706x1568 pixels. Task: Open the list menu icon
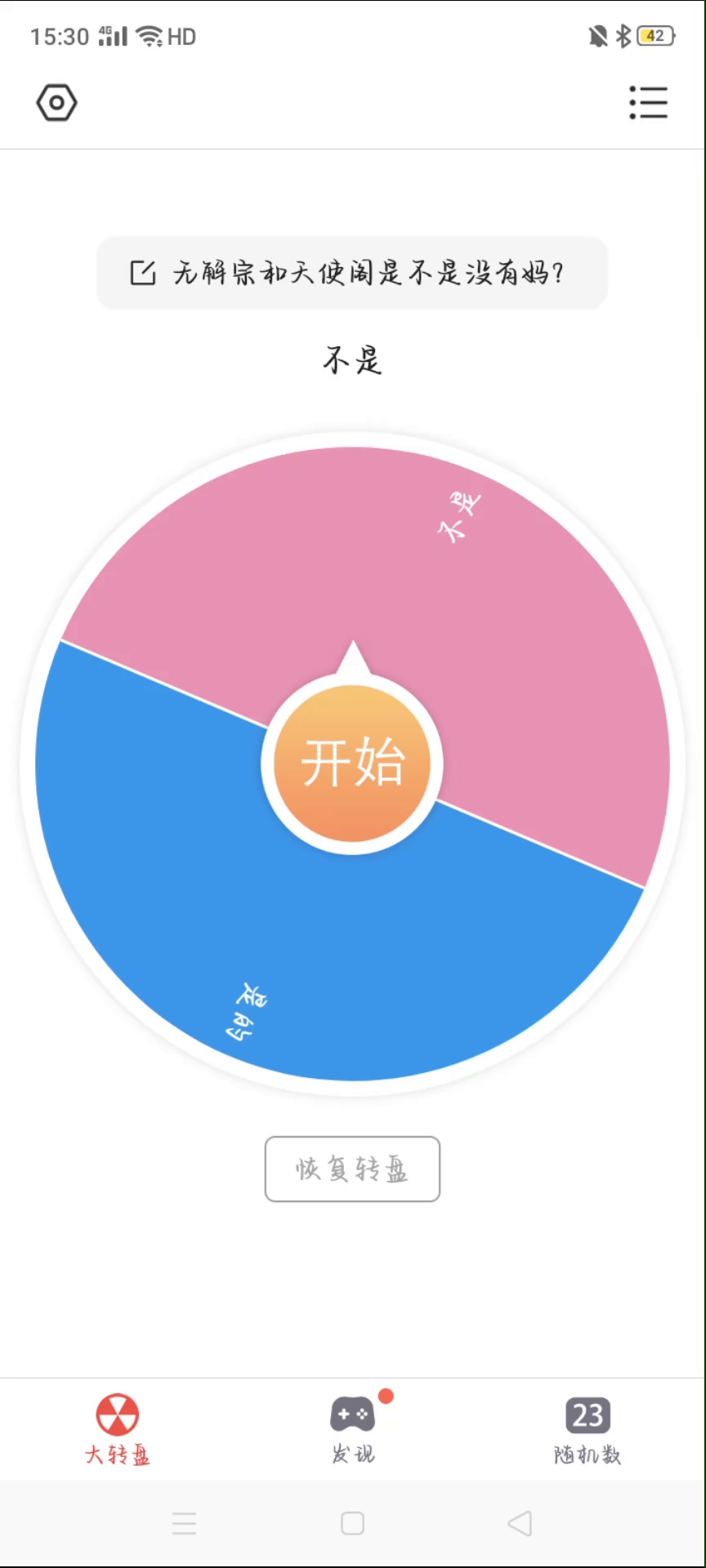pyautogui.click(x=648, y=103)
